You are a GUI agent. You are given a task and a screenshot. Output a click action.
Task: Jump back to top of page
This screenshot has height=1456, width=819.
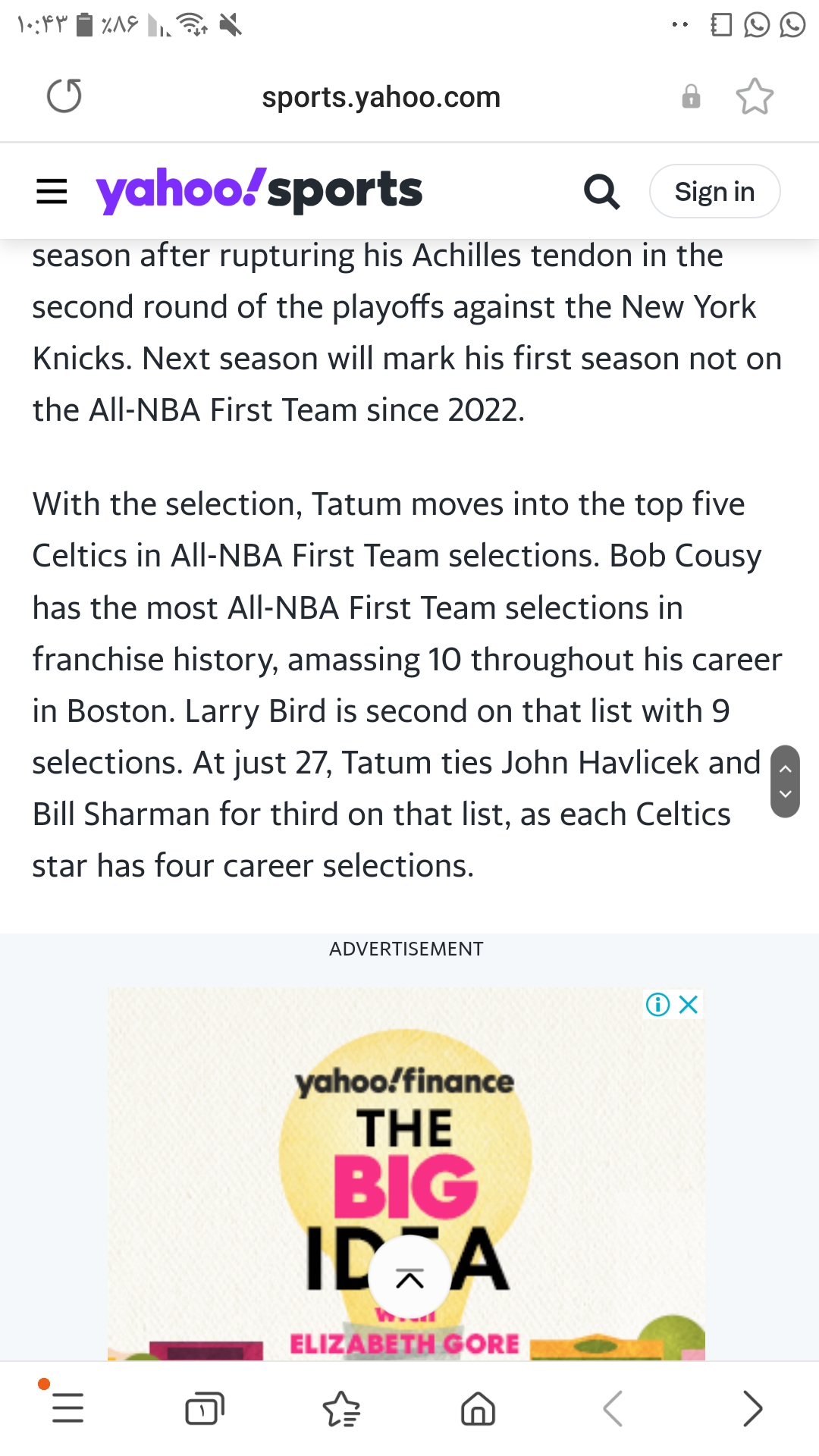pos(409,1279)
